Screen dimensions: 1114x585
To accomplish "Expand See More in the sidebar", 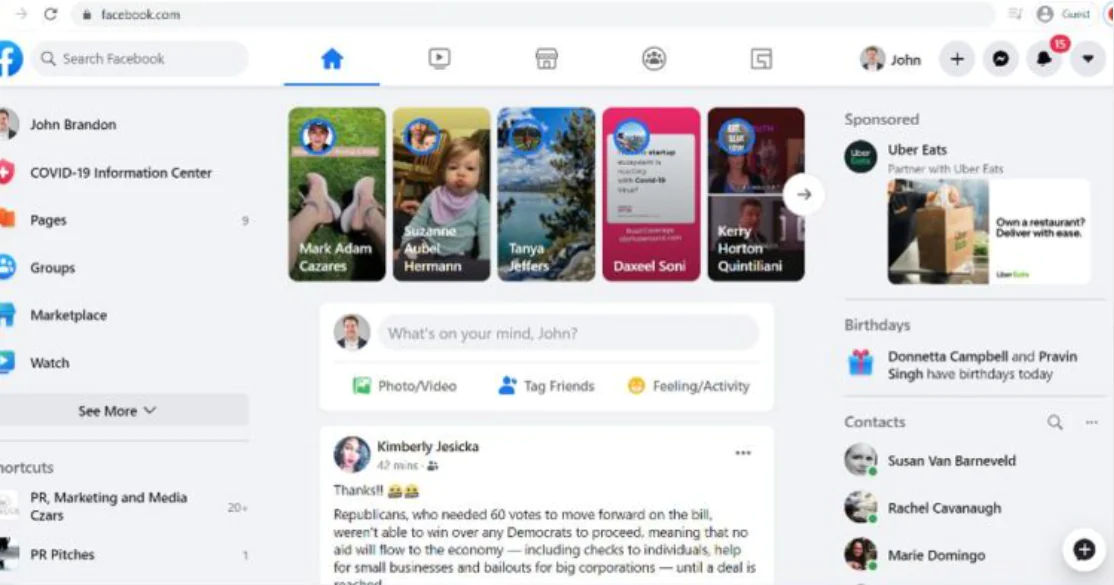I will [x=118, y=411].
